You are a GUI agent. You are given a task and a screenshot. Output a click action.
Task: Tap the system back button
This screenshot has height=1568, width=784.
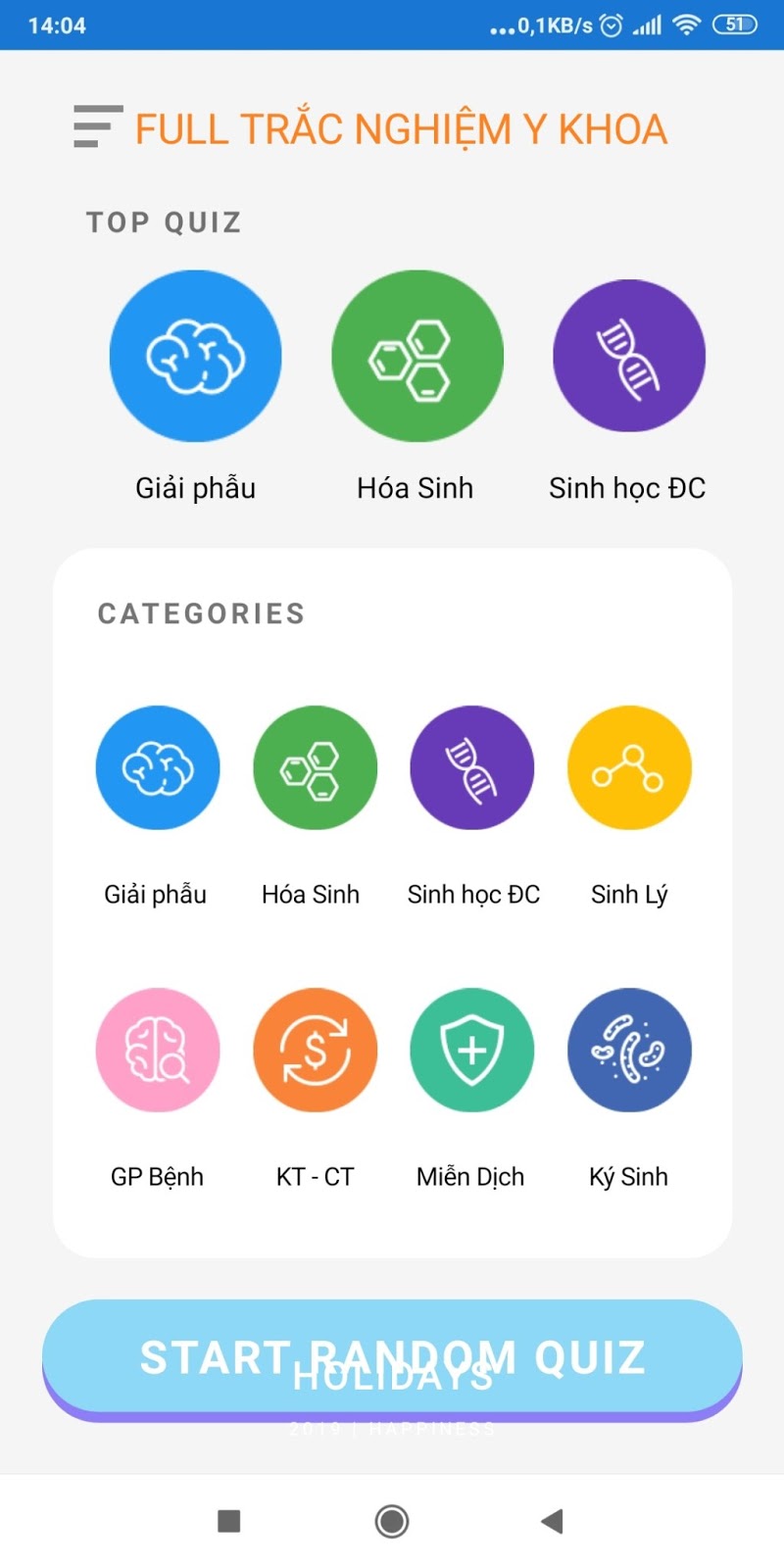553,1521
